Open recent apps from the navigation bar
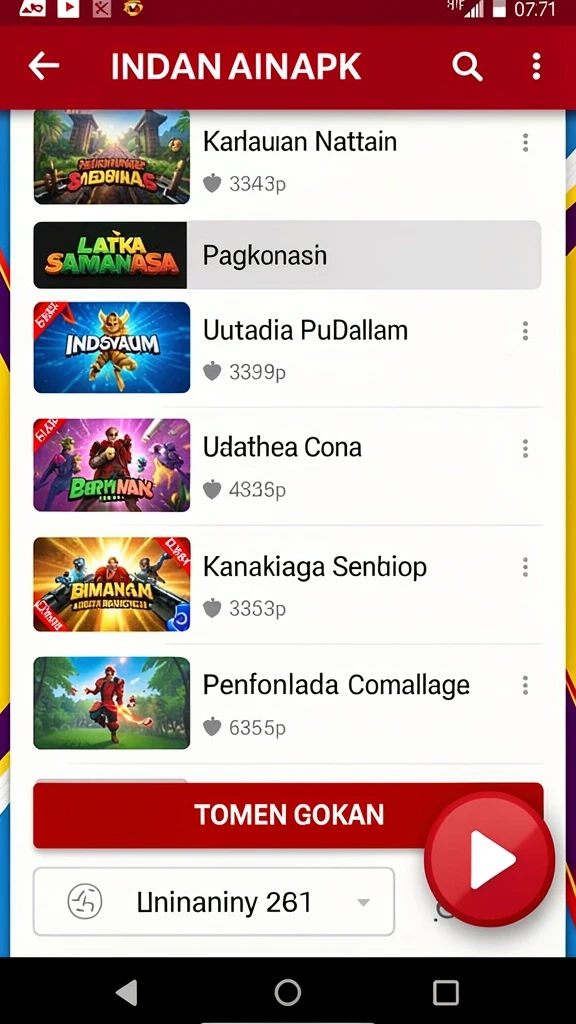The width and height of the screenshot is (576, 1024). coord(445,993)
